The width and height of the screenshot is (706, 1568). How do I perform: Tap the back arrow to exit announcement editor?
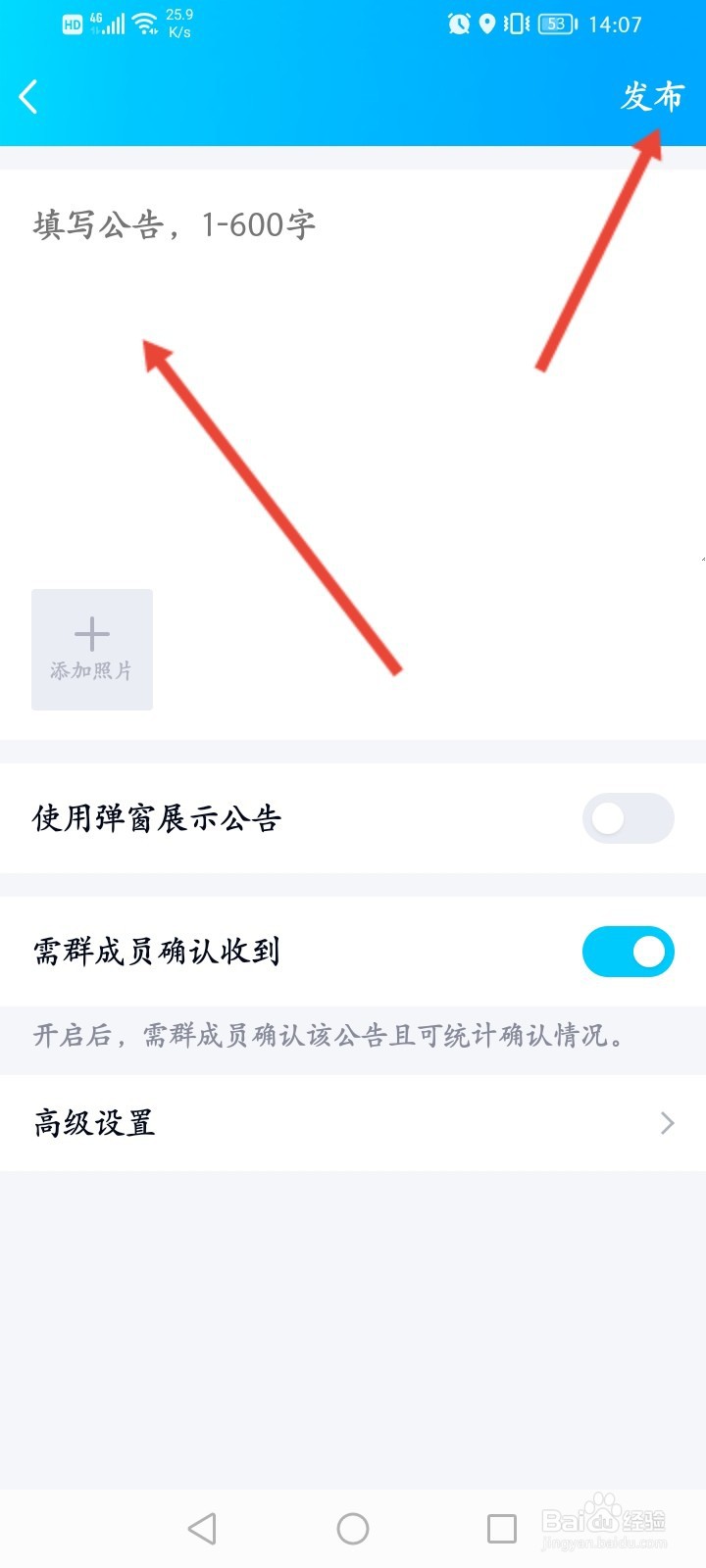click(29, 96)
